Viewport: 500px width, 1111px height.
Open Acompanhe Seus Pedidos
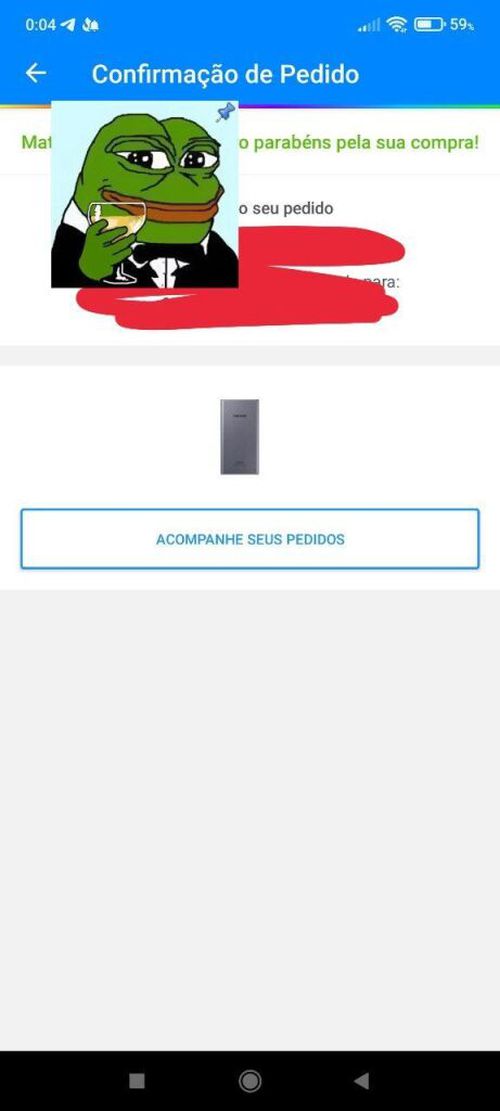click(x=250, y=539)
